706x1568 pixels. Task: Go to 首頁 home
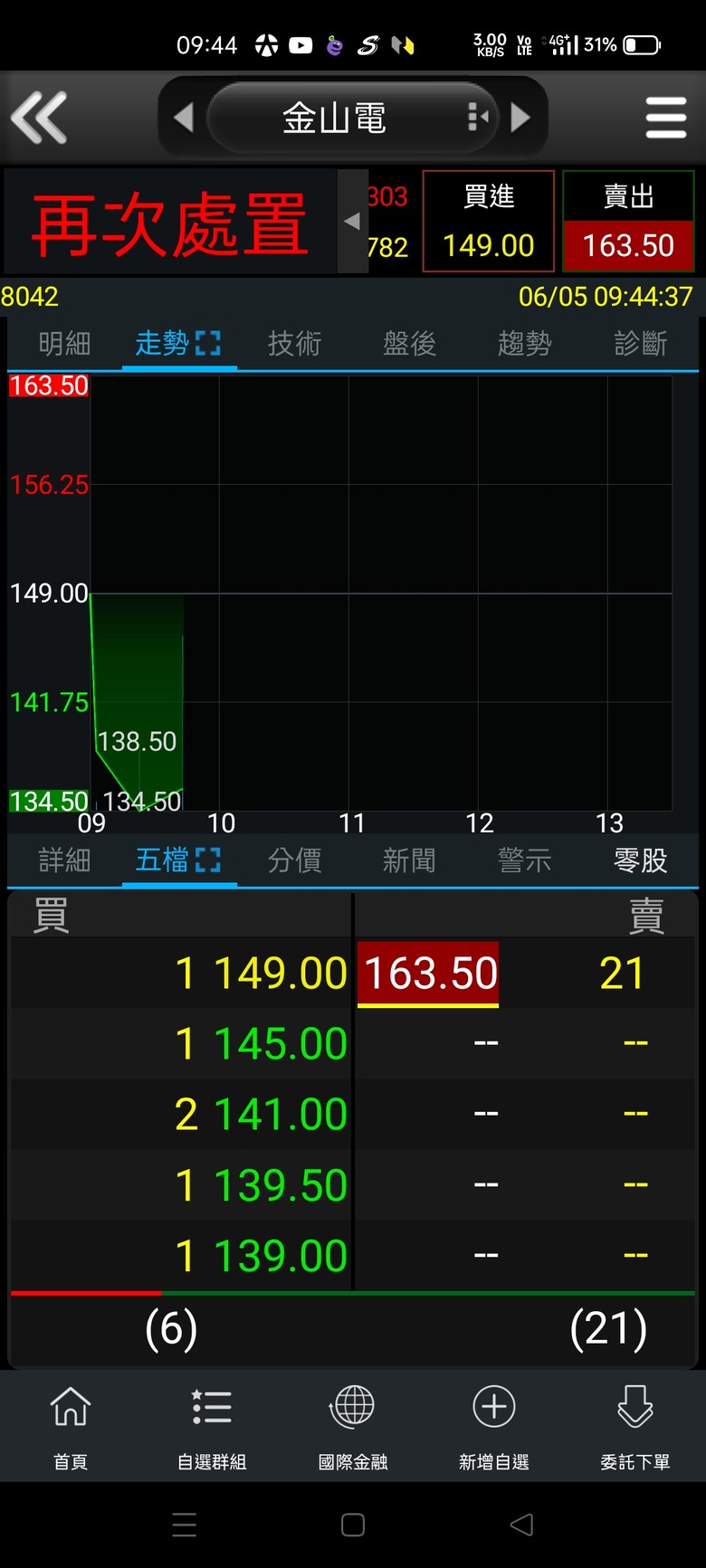tap(71, 1427)
